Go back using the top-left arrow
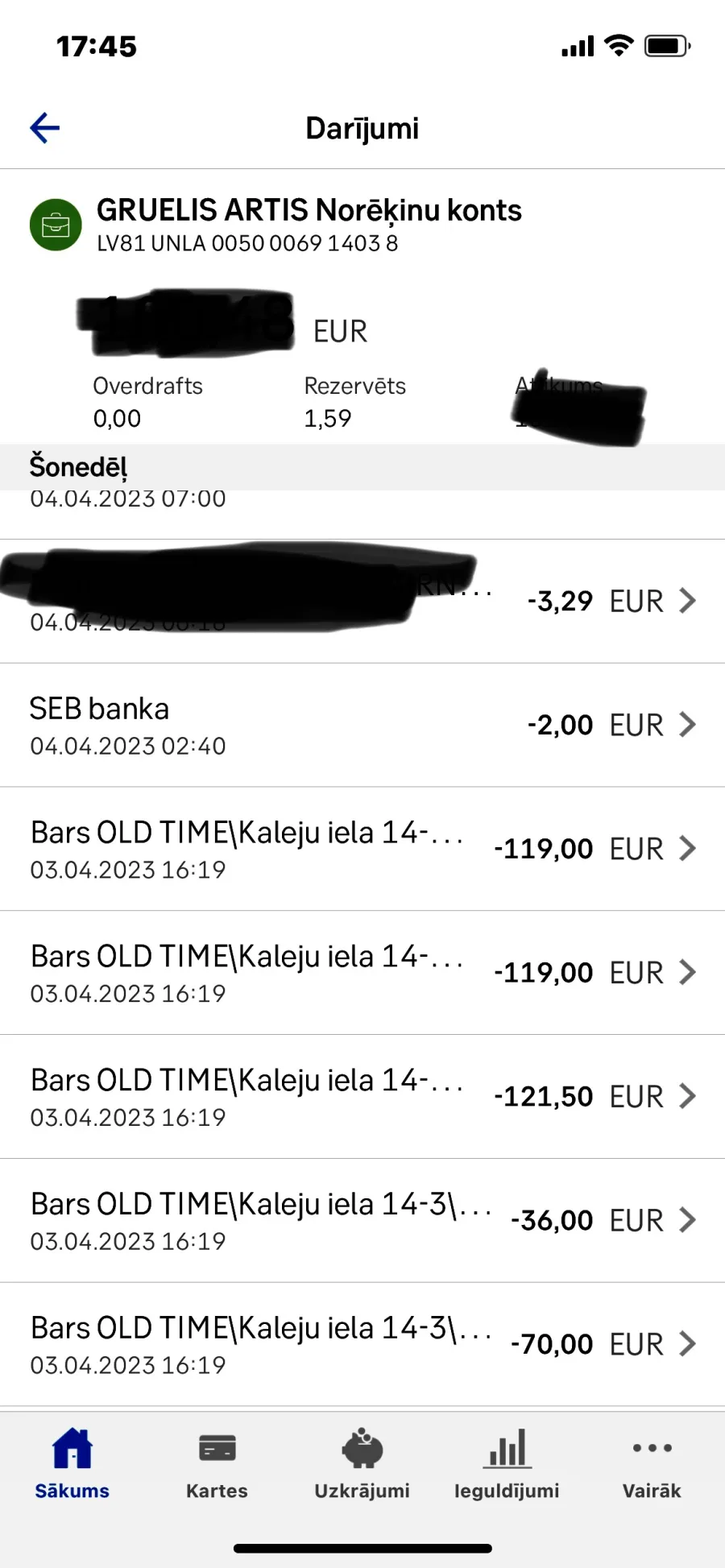The height and width of the screenshot is (1568, 725). (45, 127)
